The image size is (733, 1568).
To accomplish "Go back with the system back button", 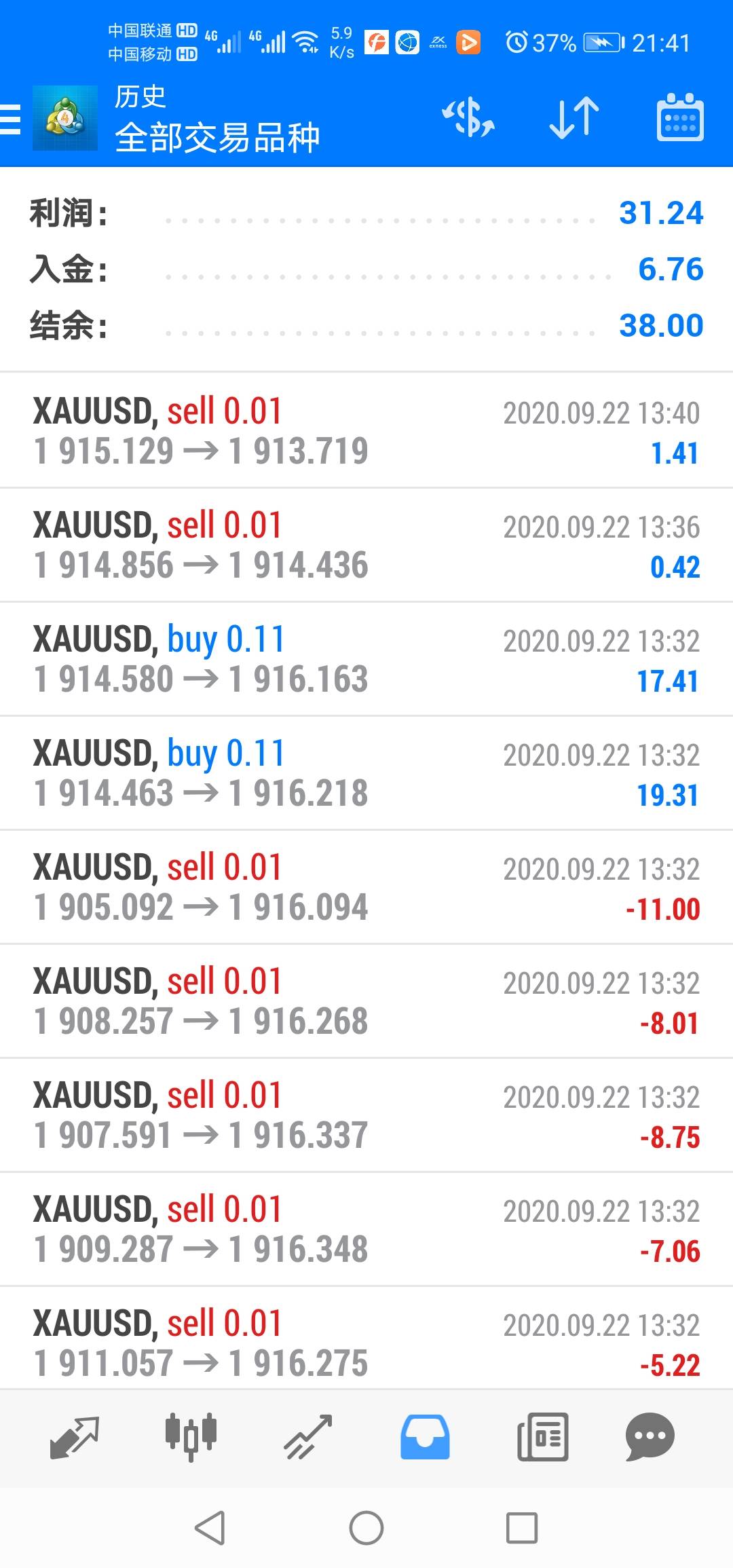I will tap(210, 1528).
